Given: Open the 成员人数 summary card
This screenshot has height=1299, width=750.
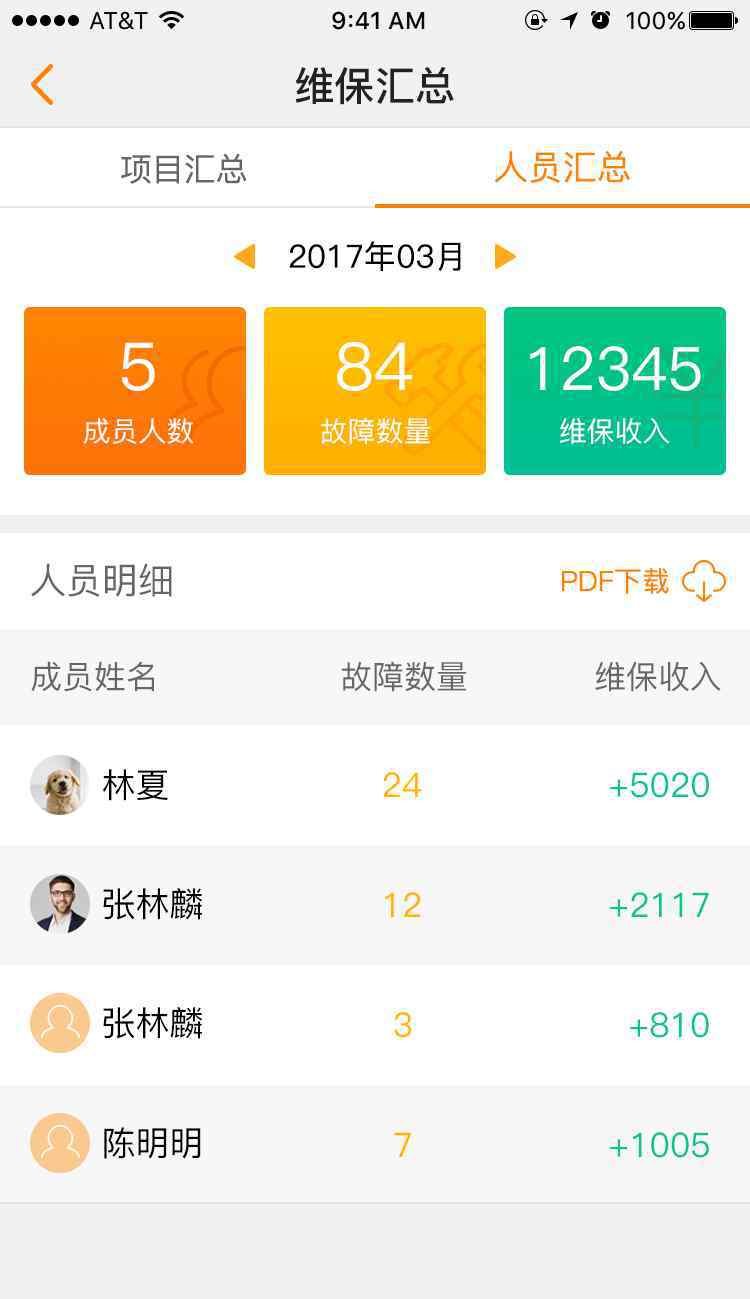Looking at the screenshot, I should click(x=135, y=391).
